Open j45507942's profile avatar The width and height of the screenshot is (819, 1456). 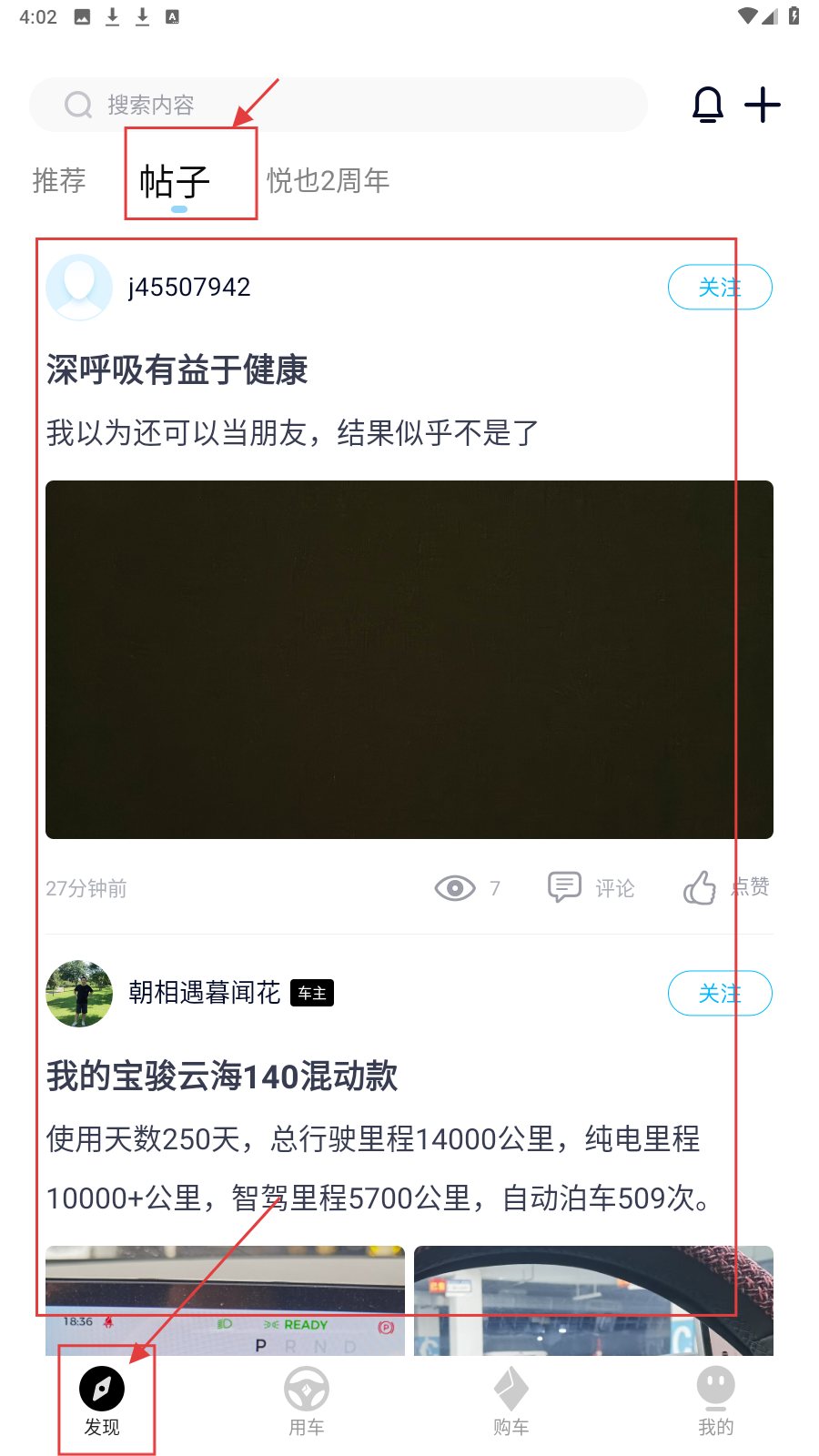click(79, 288)
